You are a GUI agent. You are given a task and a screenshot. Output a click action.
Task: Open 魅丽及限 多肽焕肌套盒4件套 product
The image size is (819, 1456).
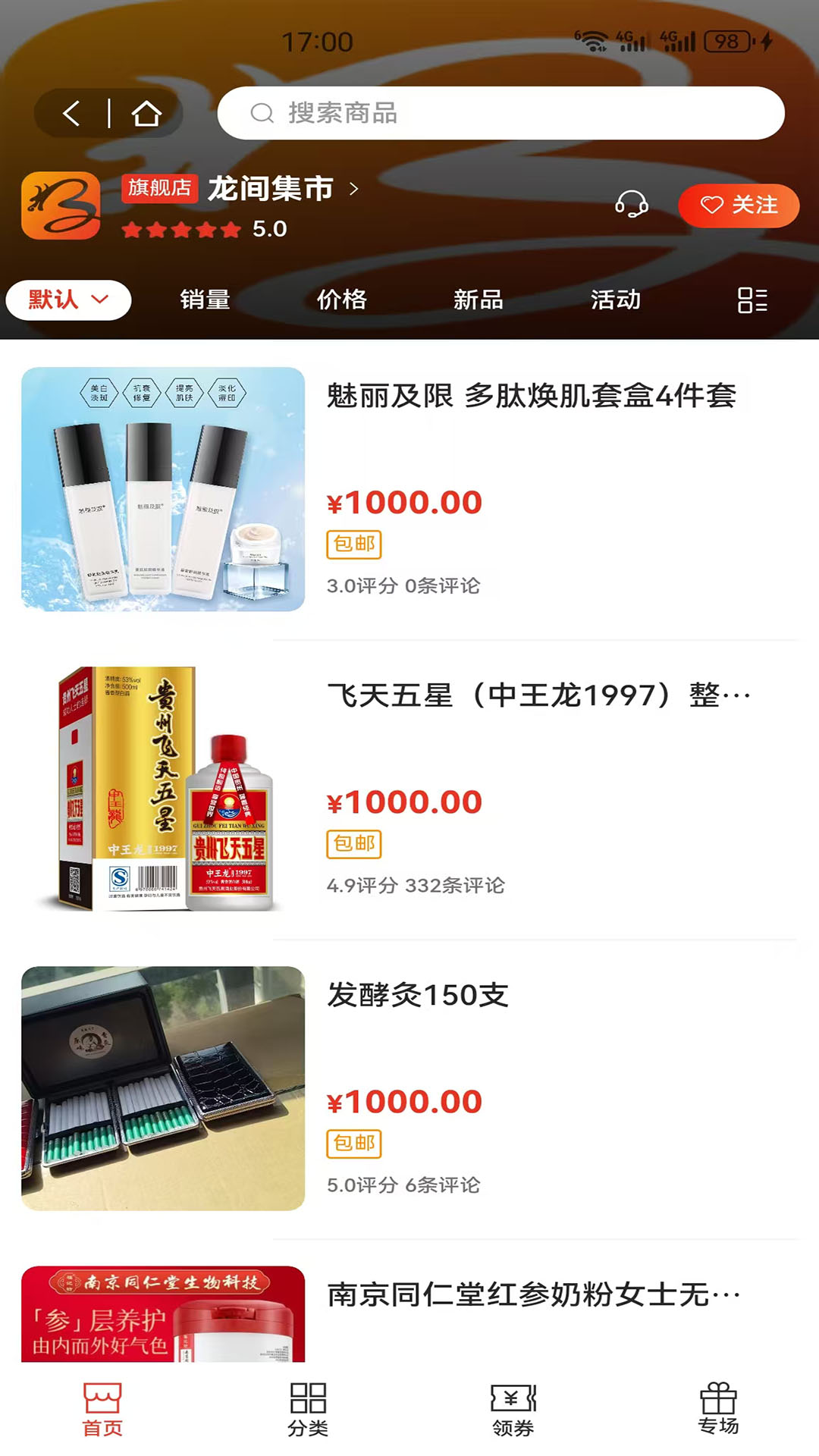(531, 396)
